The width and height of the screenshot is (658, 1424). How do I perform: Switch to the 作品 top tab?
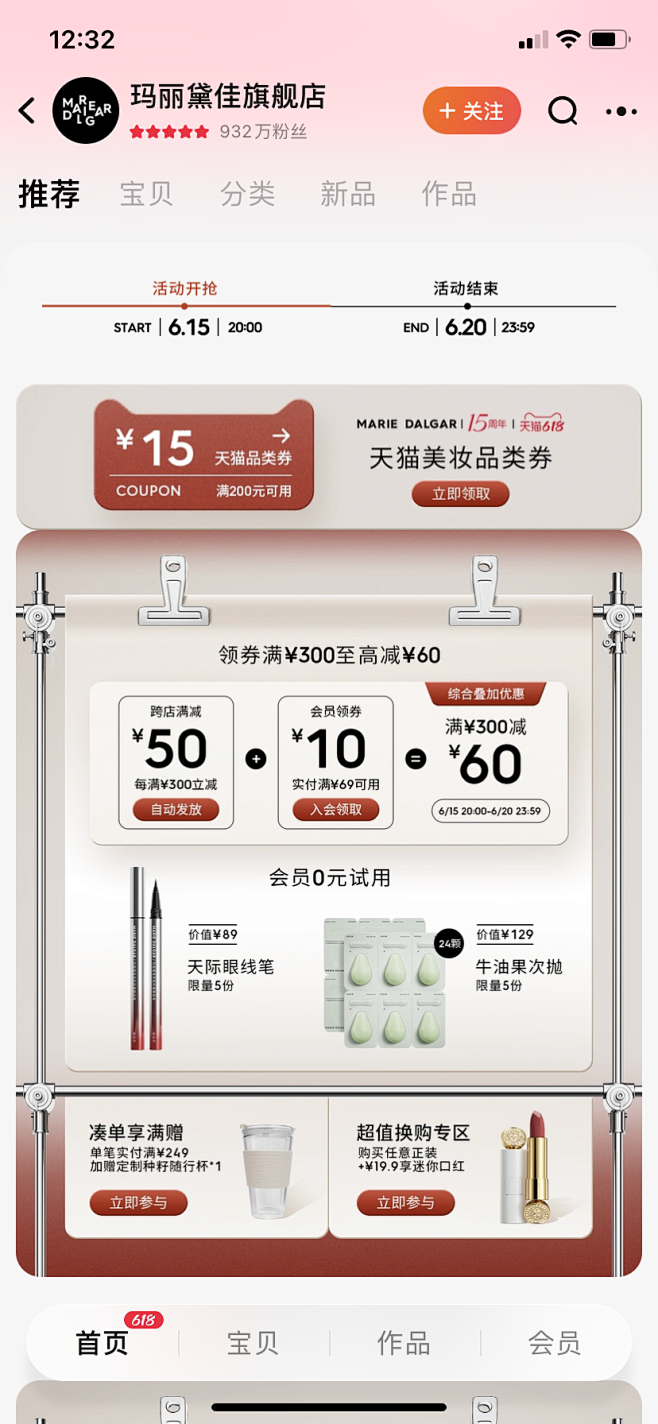pos(449,193)
